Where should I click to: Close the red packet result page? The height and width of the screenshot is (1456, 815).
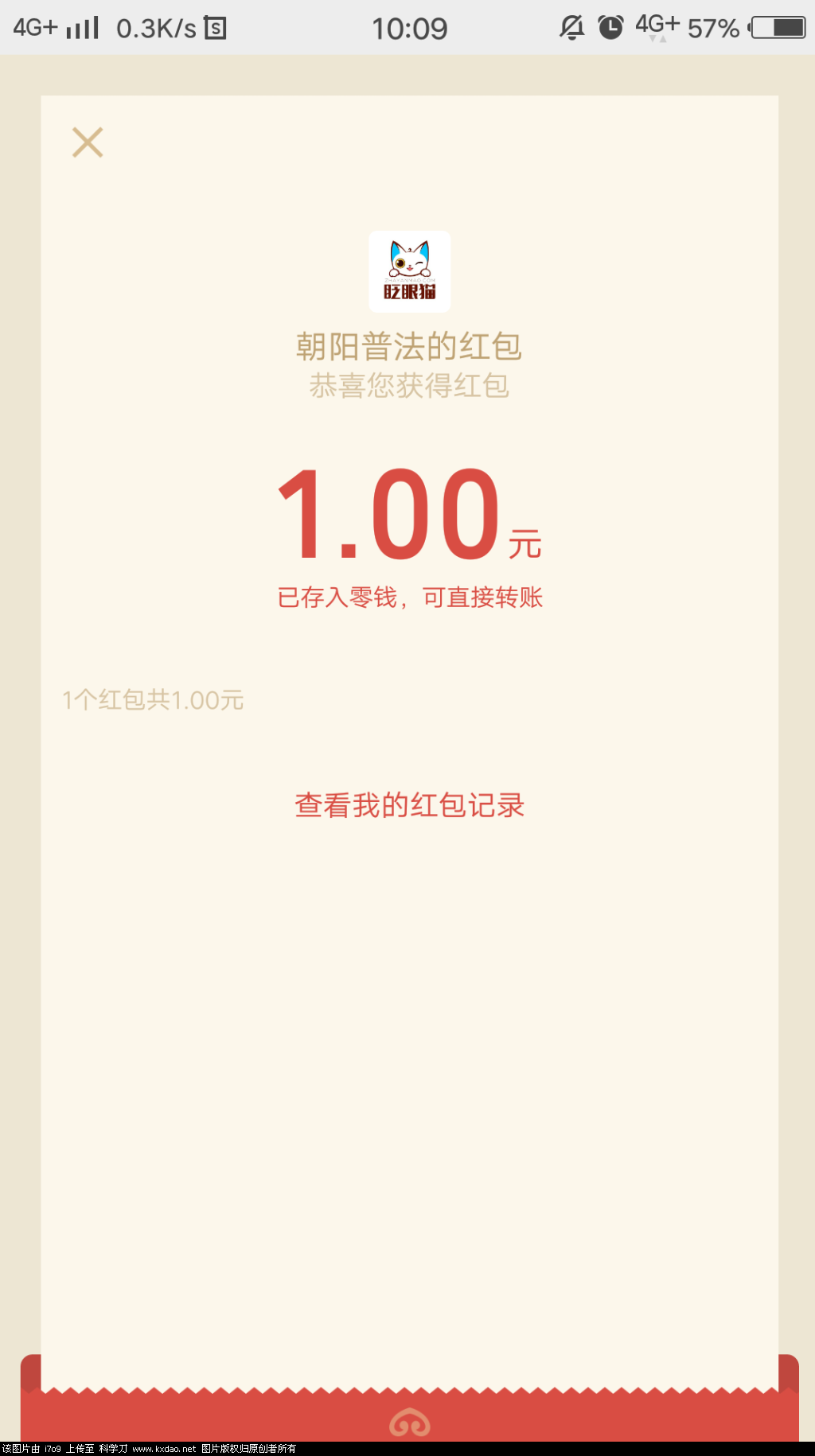[88, 142]
